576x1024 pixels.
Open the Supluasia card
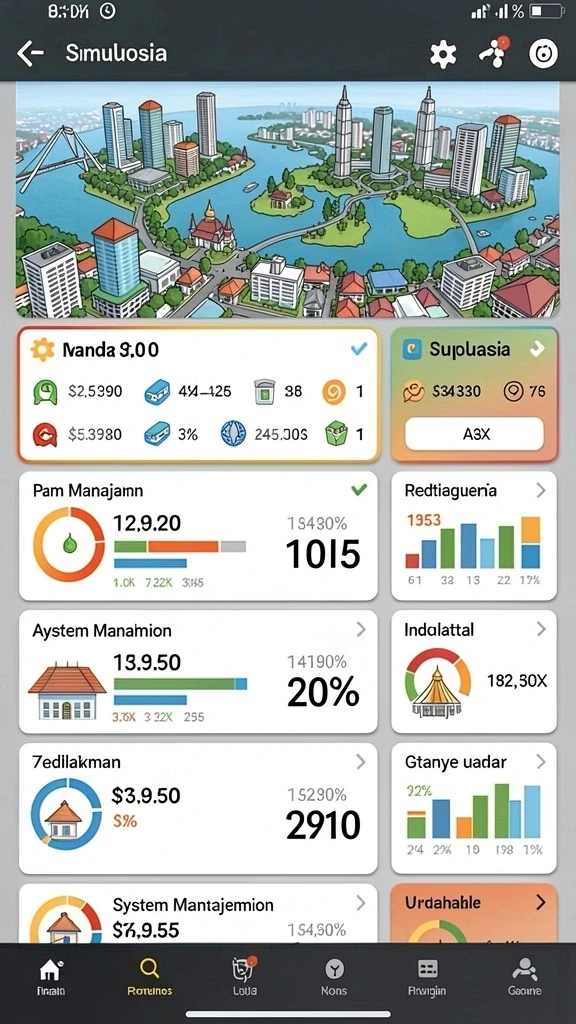474,394
